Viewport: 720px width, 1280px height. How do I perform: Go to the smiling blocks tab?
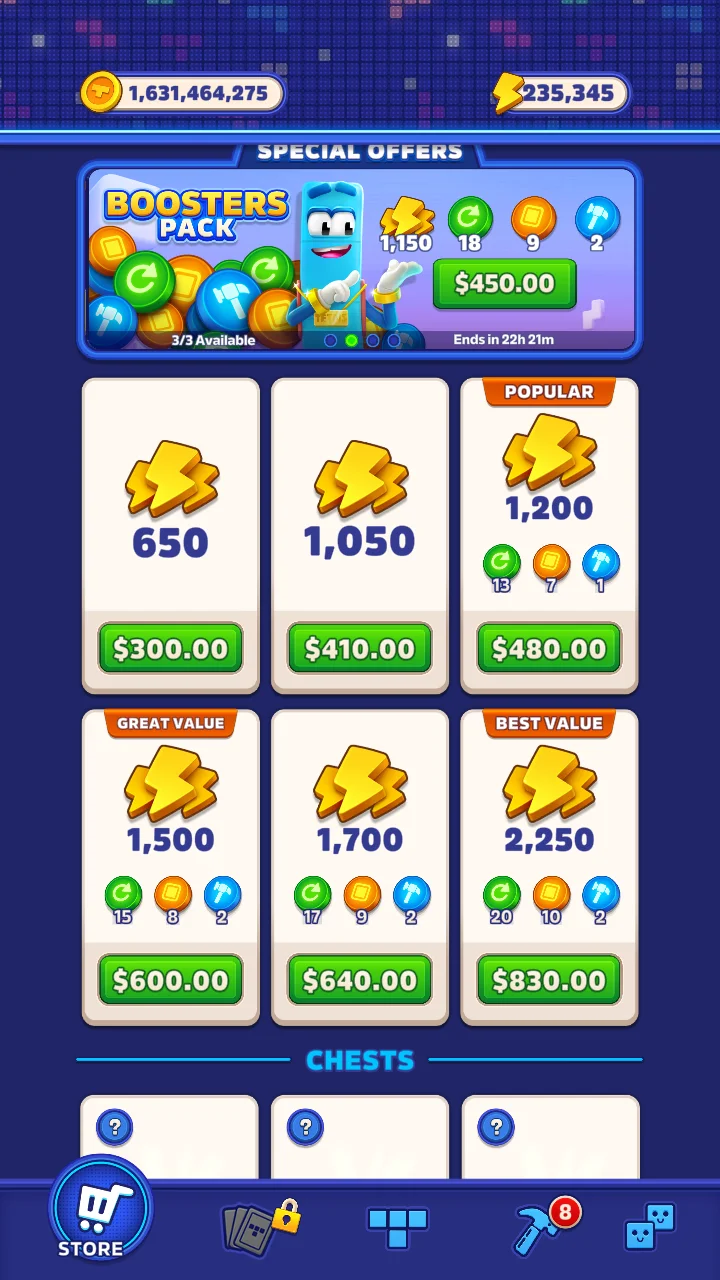click(649, 1228)
